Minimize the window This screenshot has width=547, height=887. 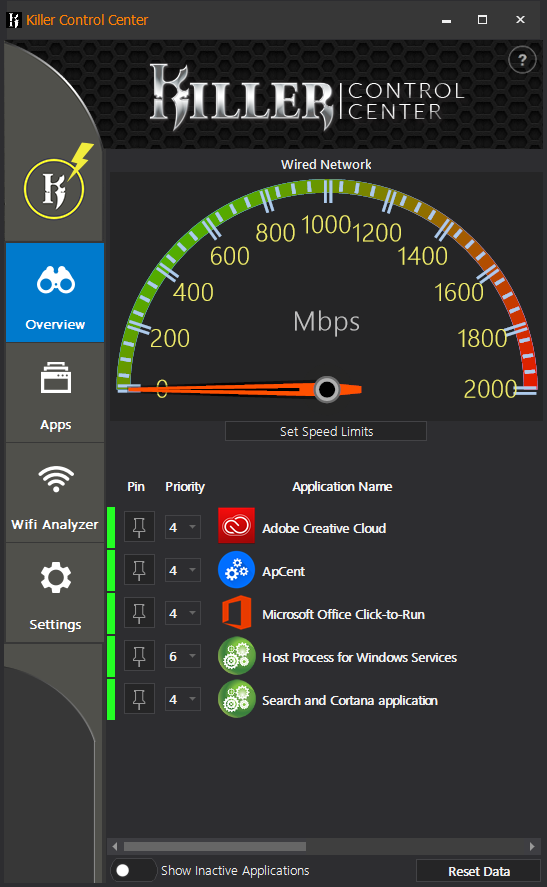pos(446,20)
